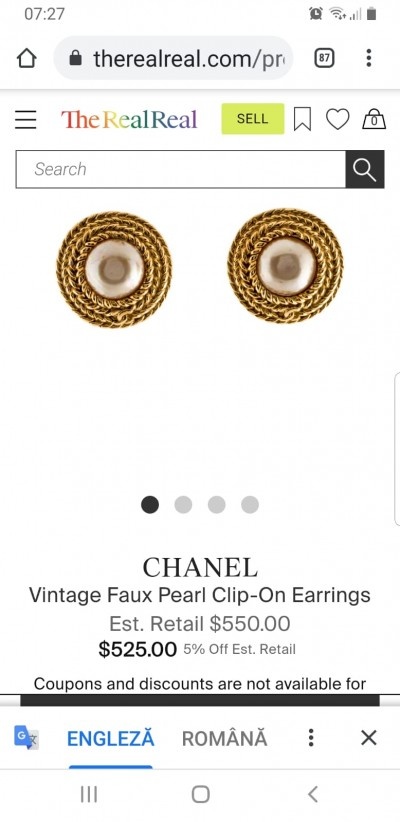The image size is (400, 822).
Task: Open the TheRealReal hamburger menu
Action: pos(26,120)
